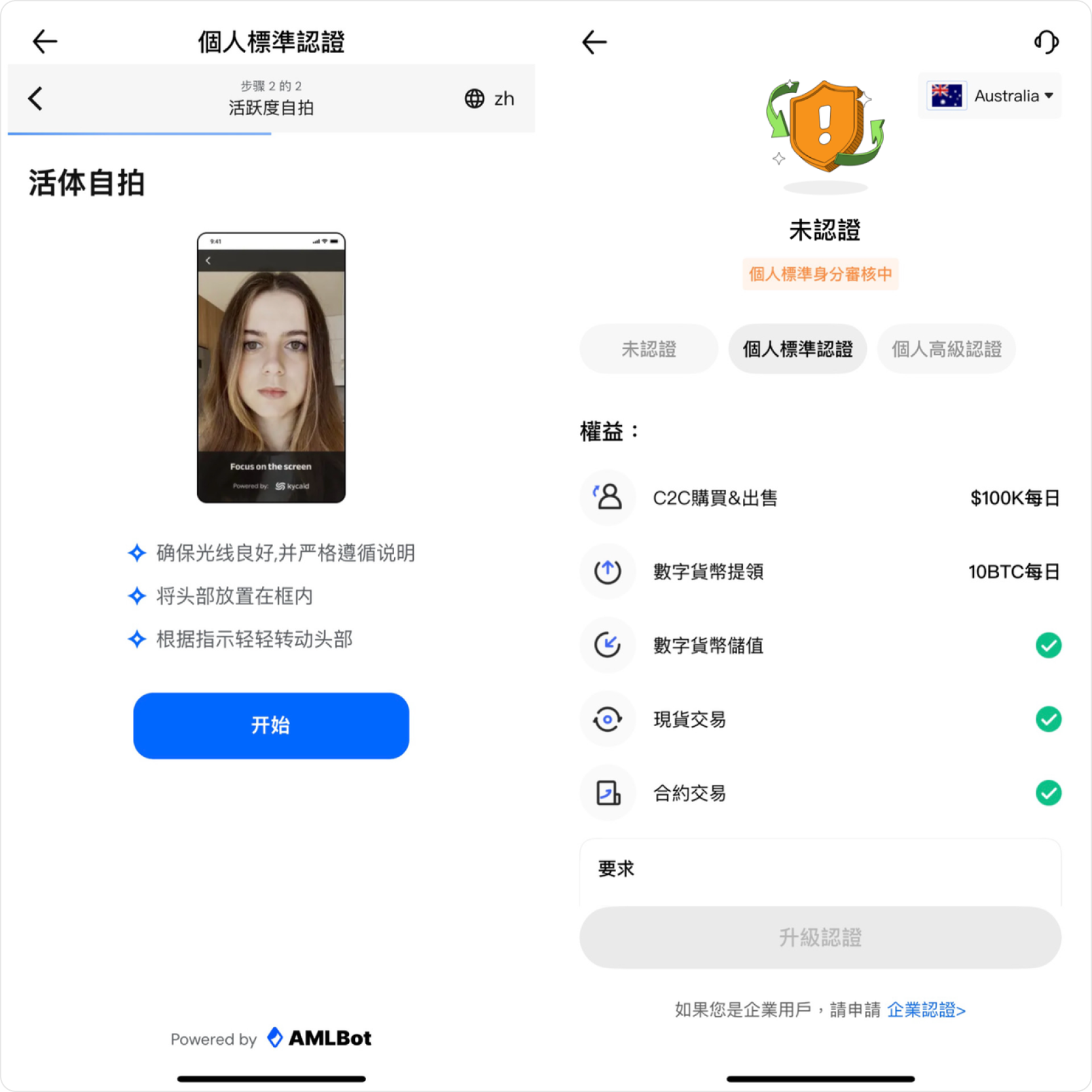Go back from the 未認證 status screen

[x=594, y=42]
